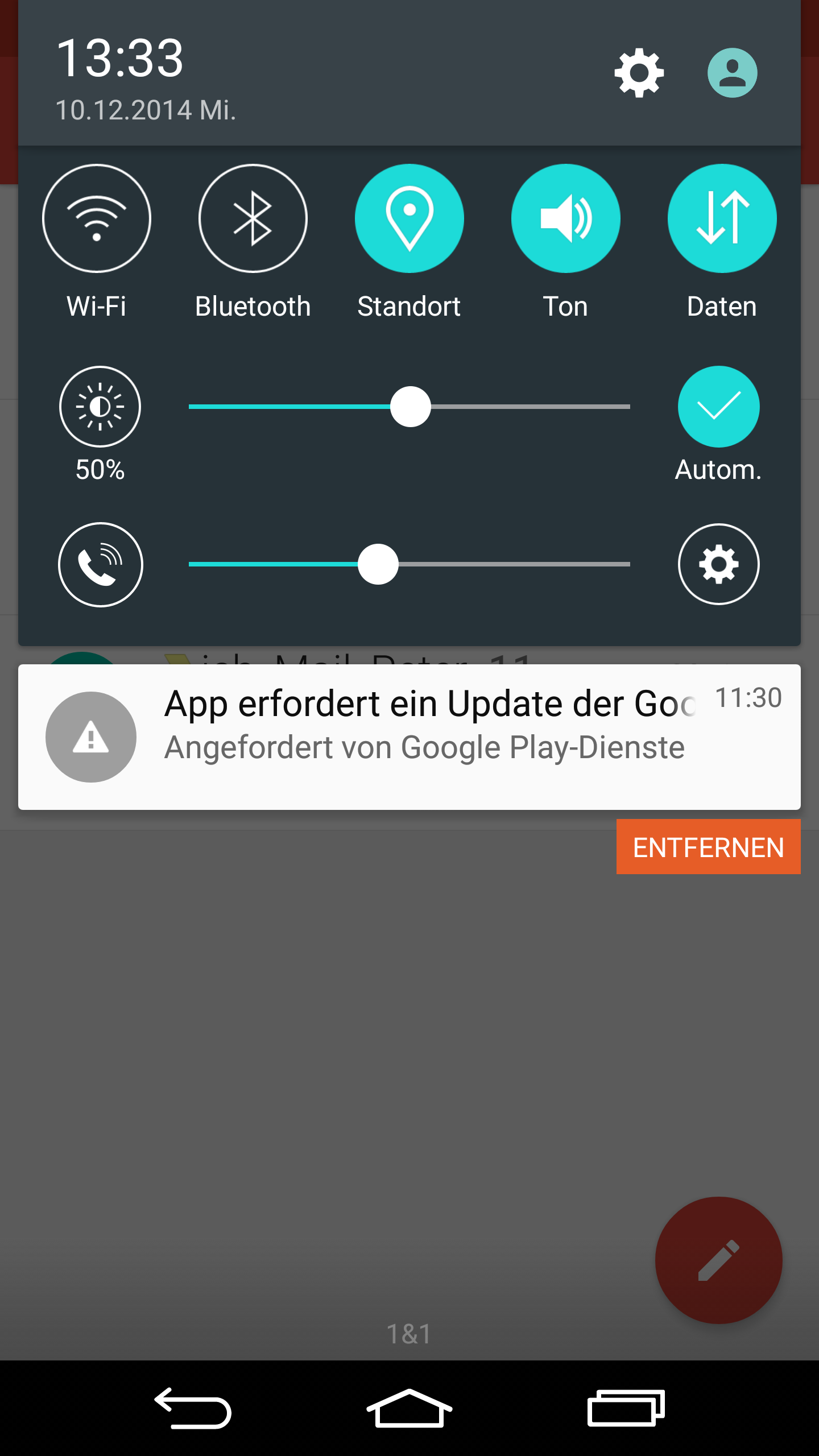Open system settings via the gear icon
Viewport: 819px width, 1456px height.
tap(639, 73)
